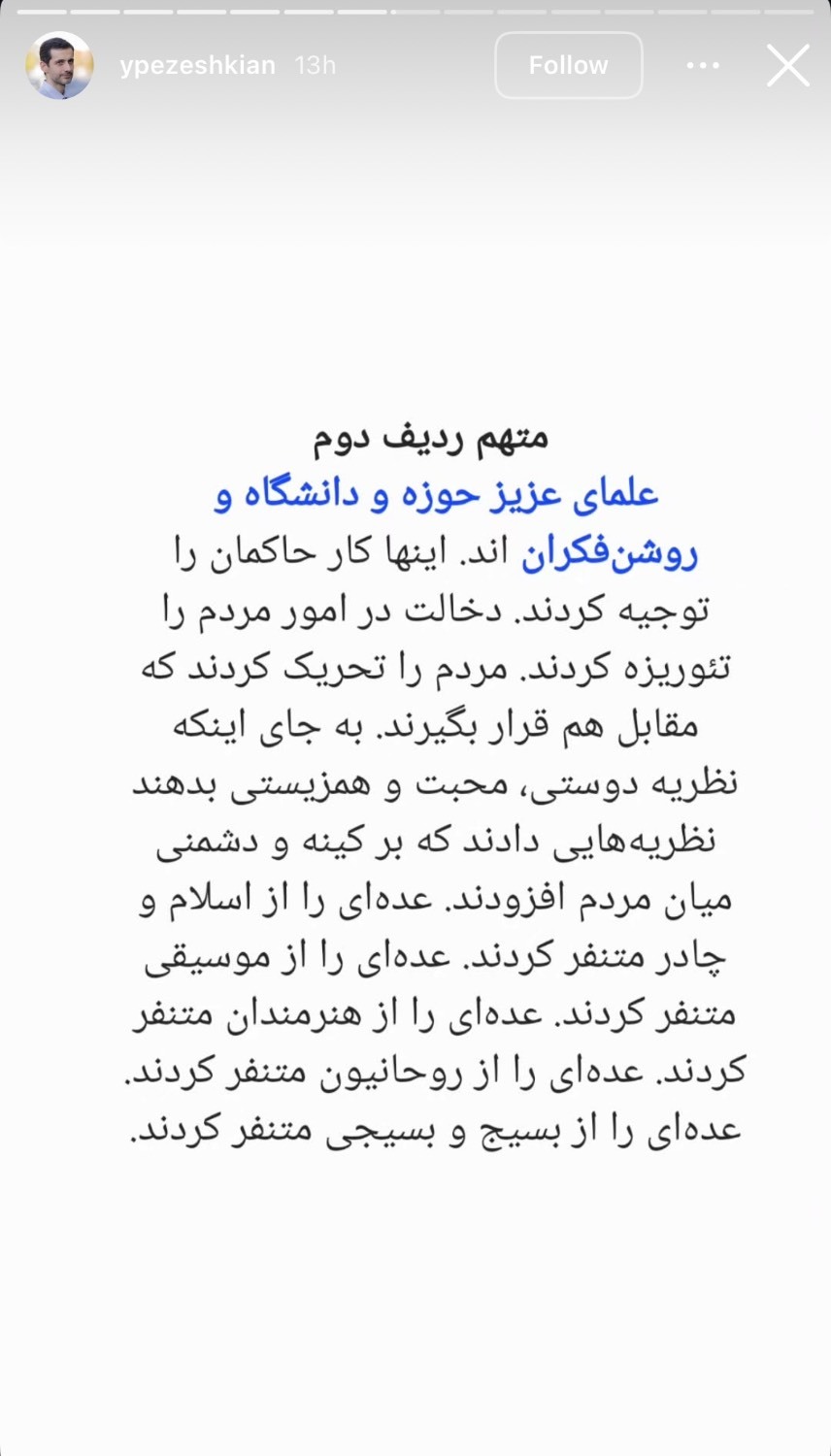
Task: Close the story with the X icon
Action: (x=788, y=65)
